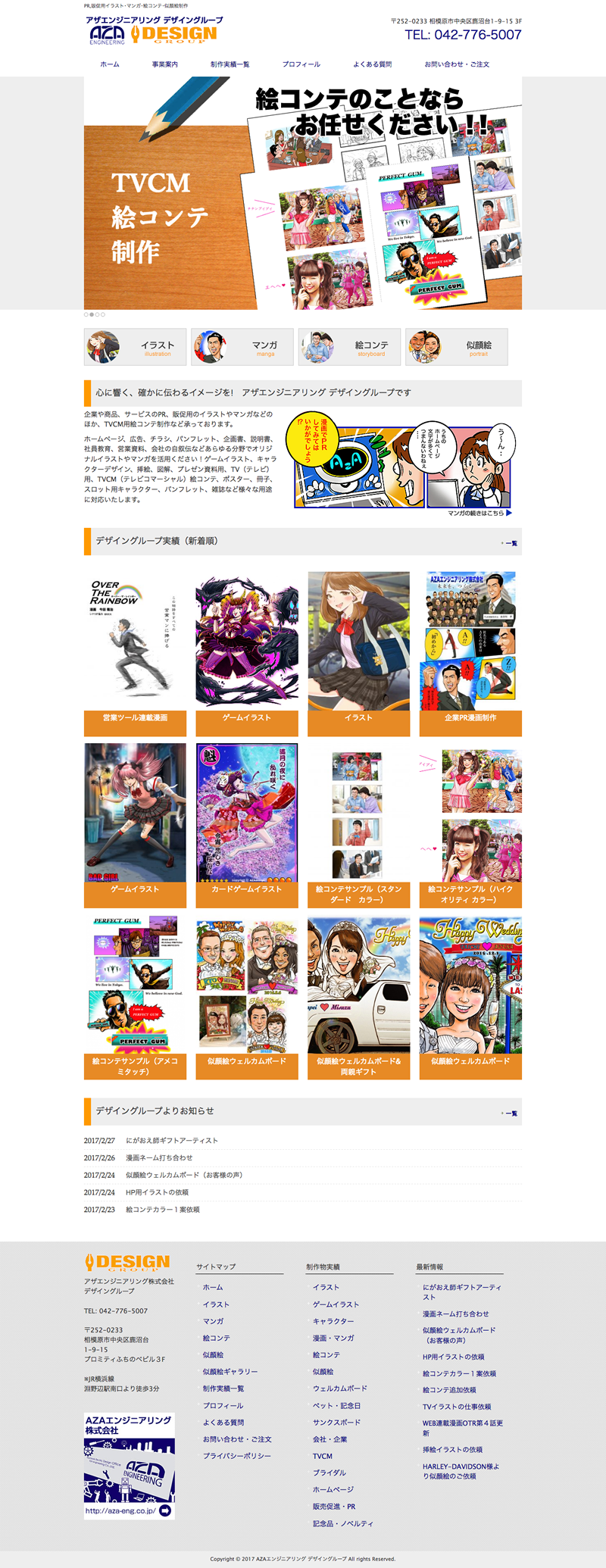Image resolution: width=606 pixels, height=1568 pixels.
Task: Go to 事業案内 in top menu
Action: pyautogui.click(x=164, y=64)
